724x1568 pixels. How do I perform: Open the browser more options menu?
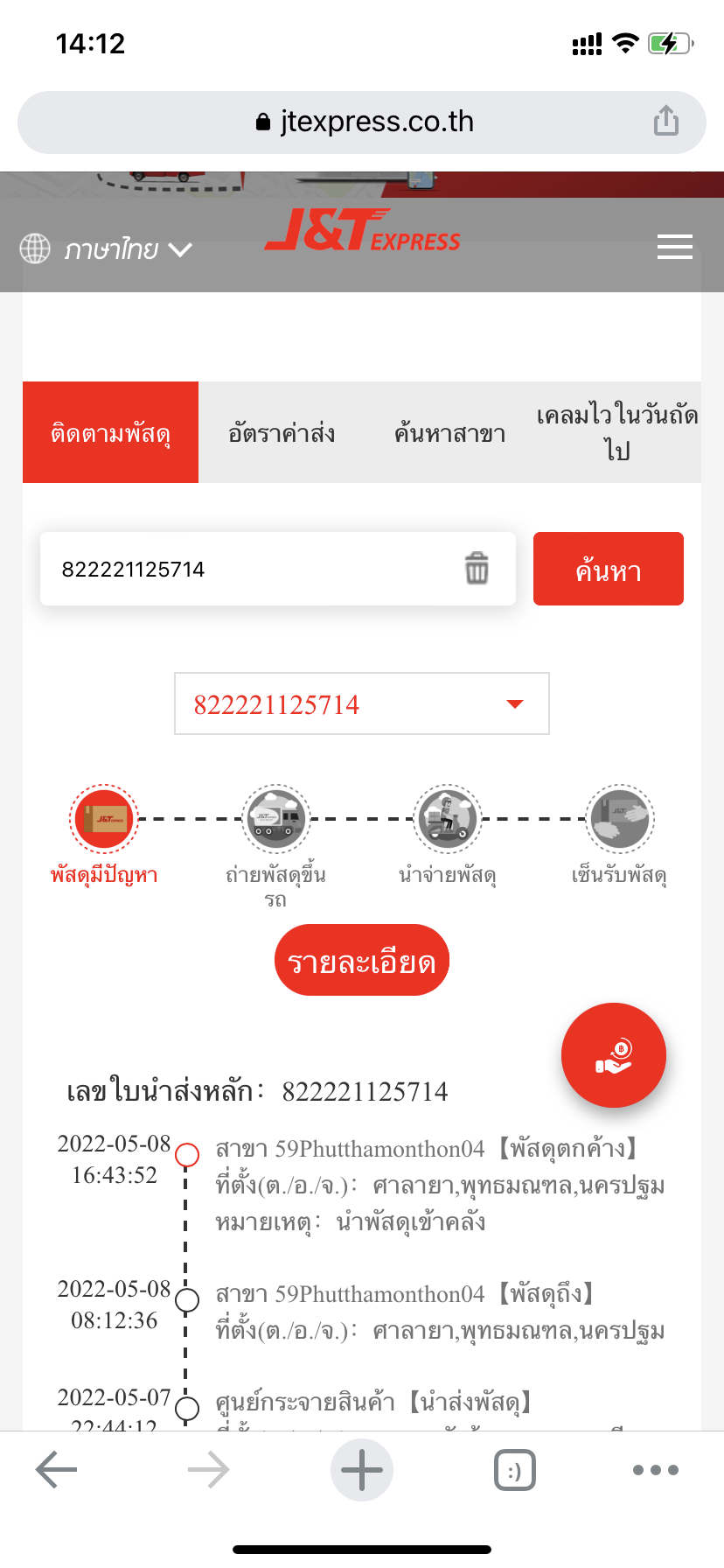coord(656,1470)
